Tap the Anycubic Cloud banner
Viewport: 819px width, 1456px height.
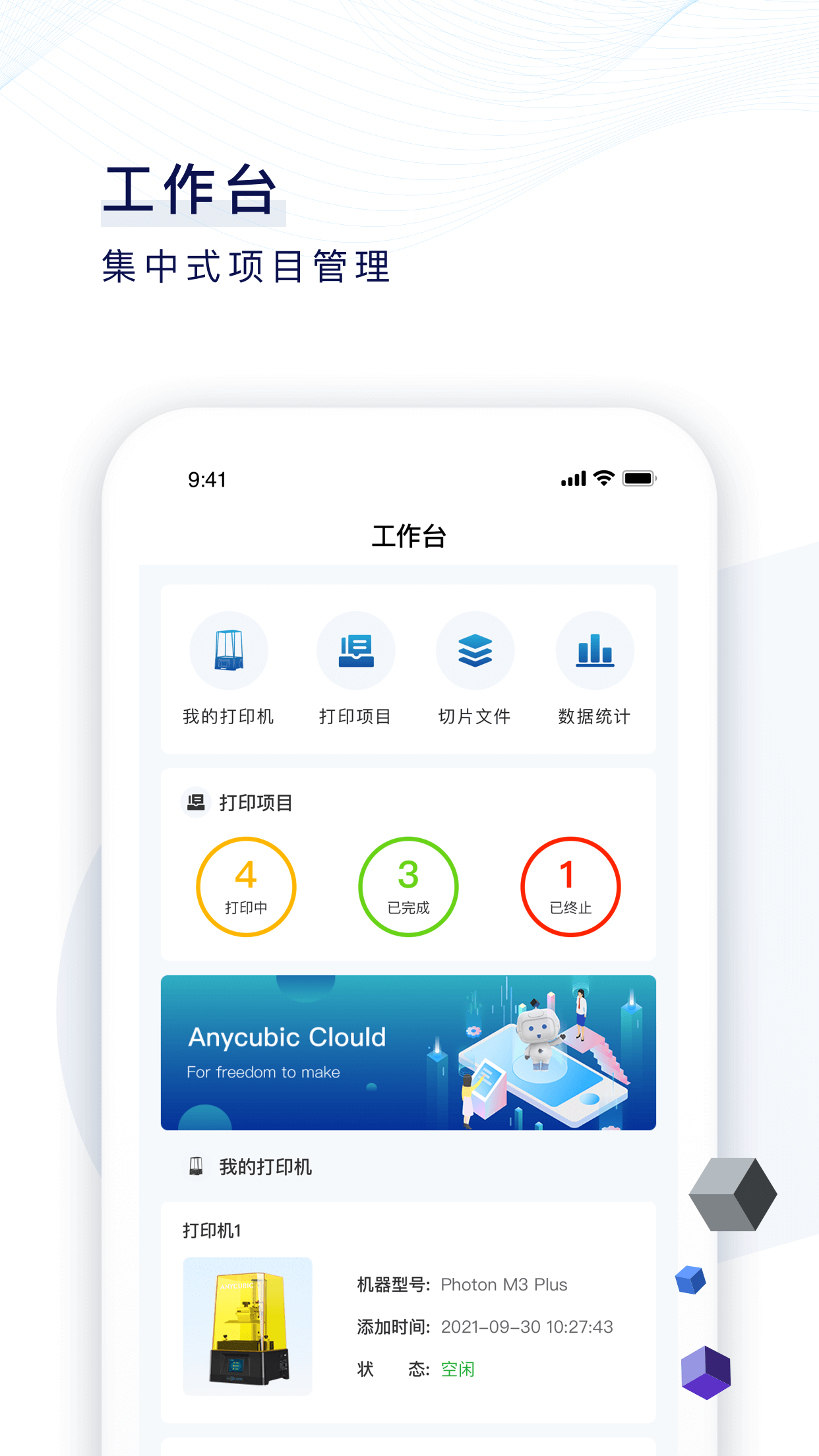[408, 1053]
